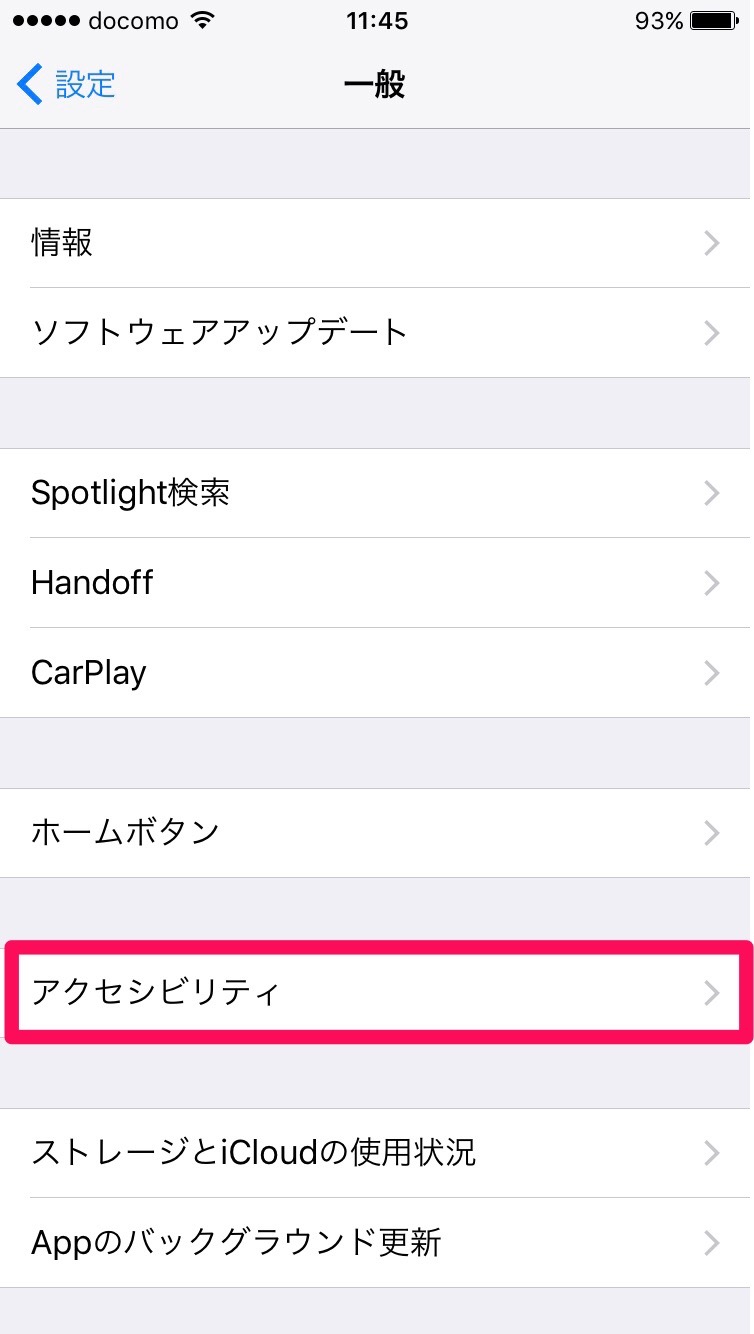Open ソフトウェアアップデート
Image resolution: width=754 pixels, height=1334 pixels.
tap(377, 333)
